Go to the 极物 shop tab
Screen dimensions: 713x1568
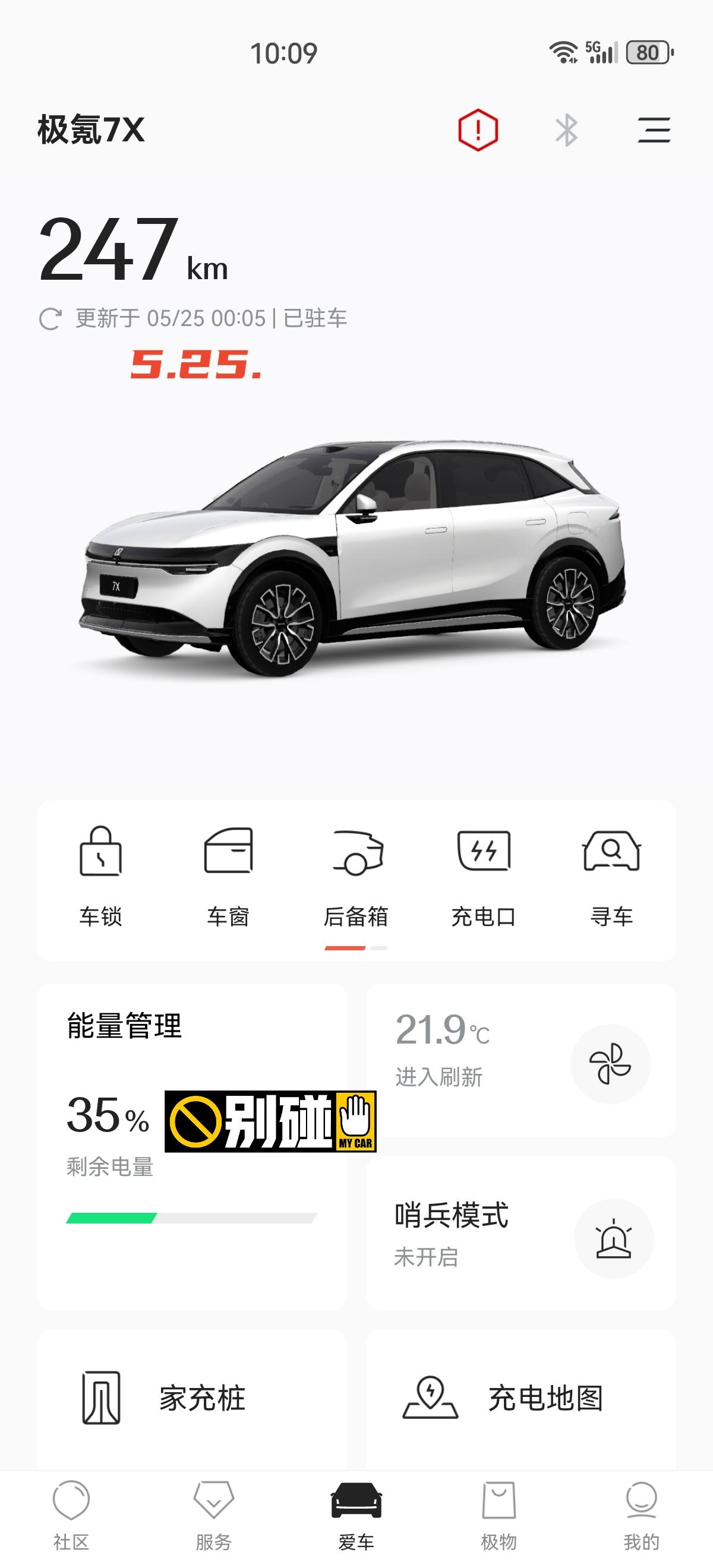click(x=499, y=1515)
